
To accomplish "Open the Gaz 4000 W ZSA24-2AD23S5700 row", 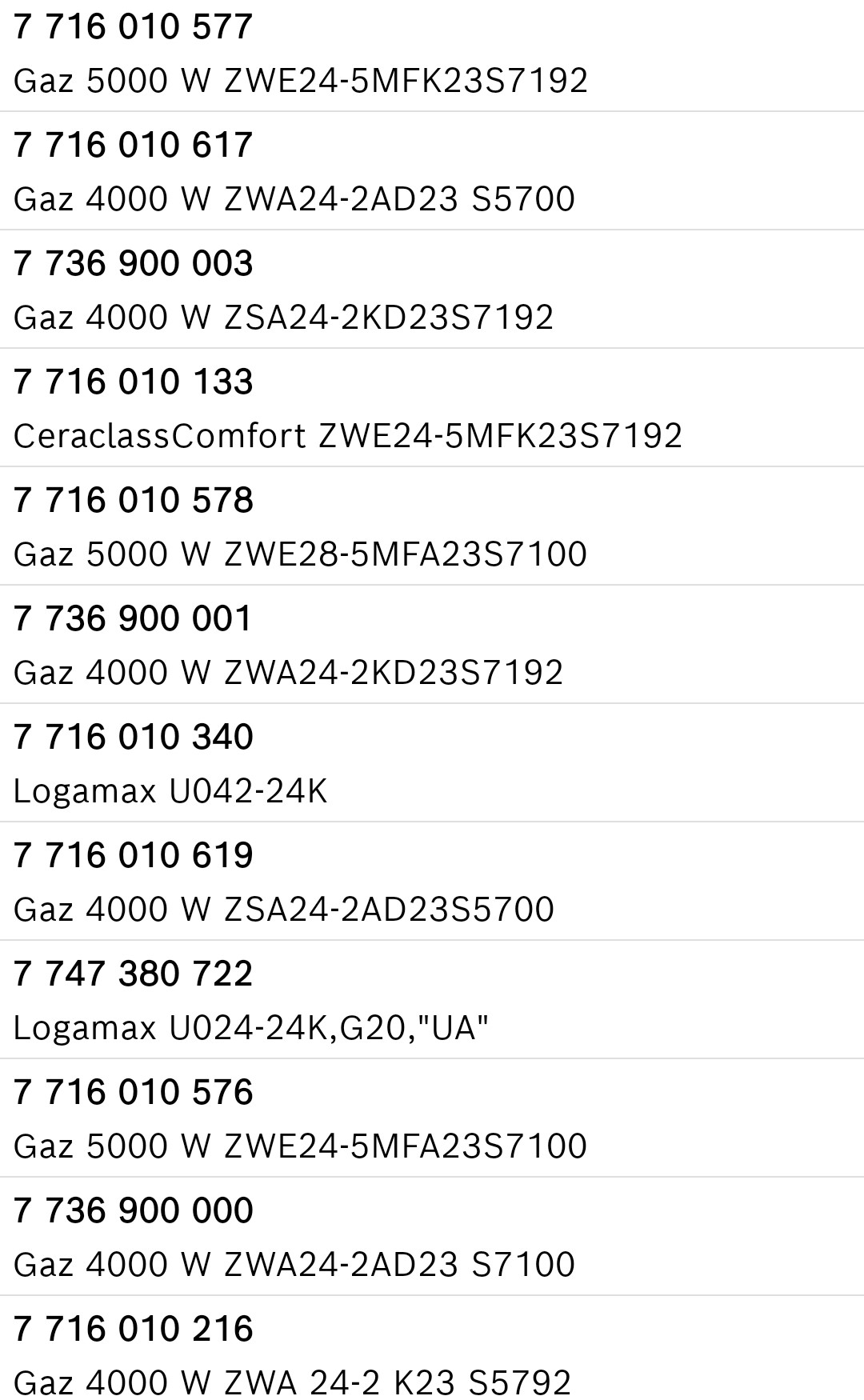I will (x=432, y=882).
